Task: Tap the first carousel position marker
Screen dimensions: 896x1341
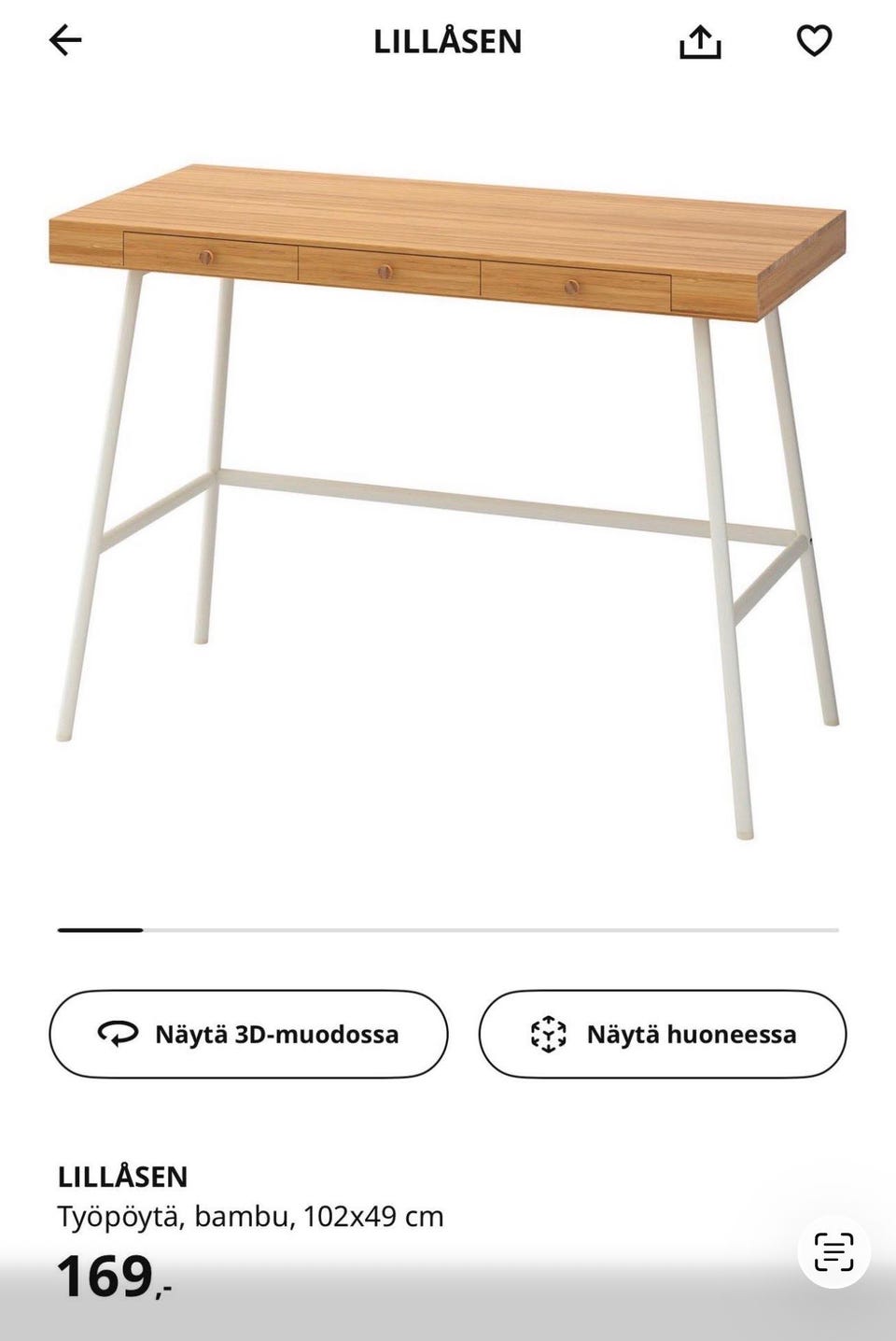Action: pyautogui.click(x=100, y=930)
